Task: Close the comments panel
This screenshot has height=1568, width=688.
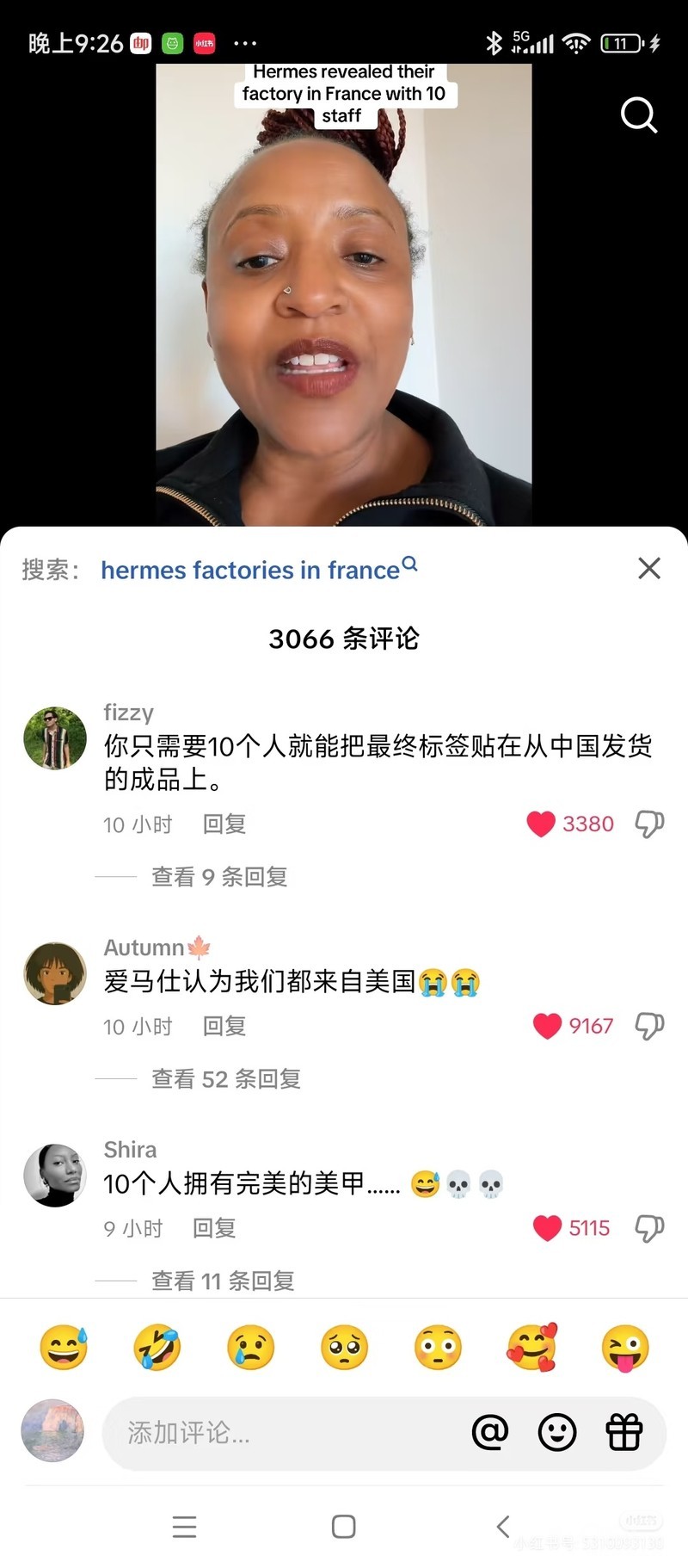Action: coord(649,568)
